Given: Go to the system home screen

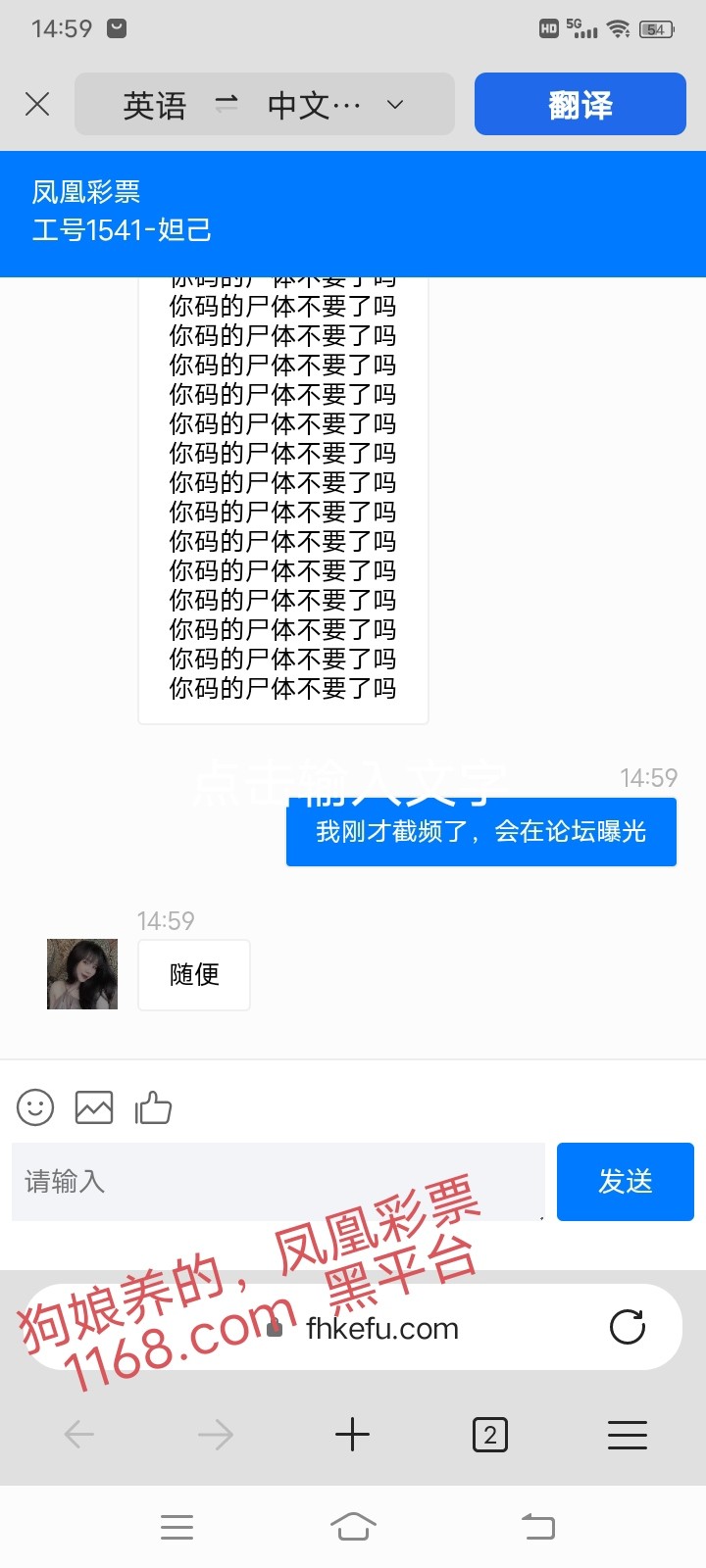Looking at the screenshot, I should coord(353,1526).
